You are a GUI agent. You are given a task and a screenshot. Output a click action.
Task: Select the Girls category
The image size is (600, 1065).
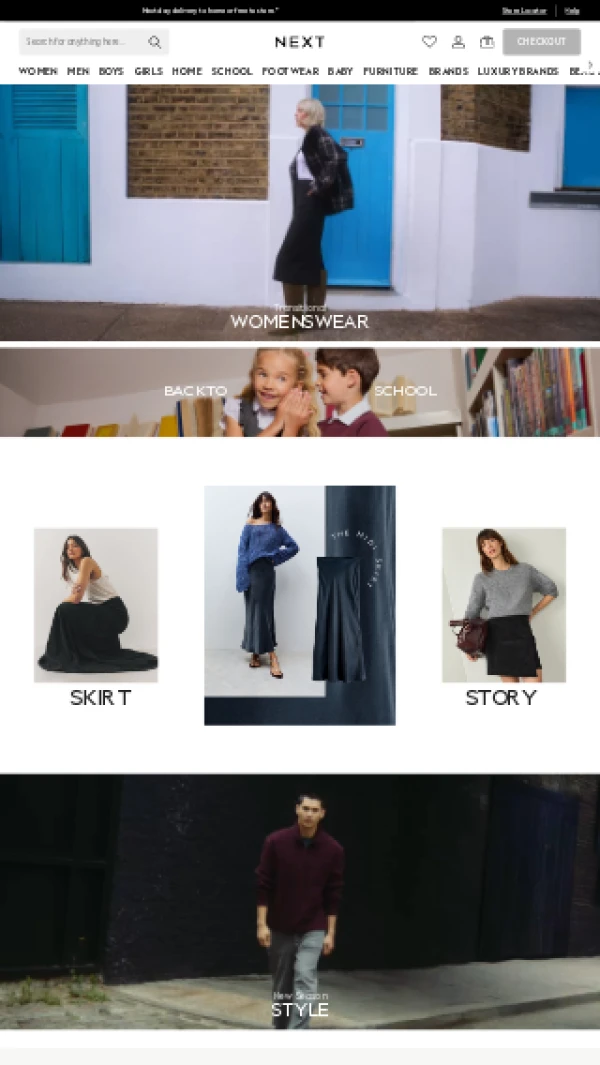(148, 71)
